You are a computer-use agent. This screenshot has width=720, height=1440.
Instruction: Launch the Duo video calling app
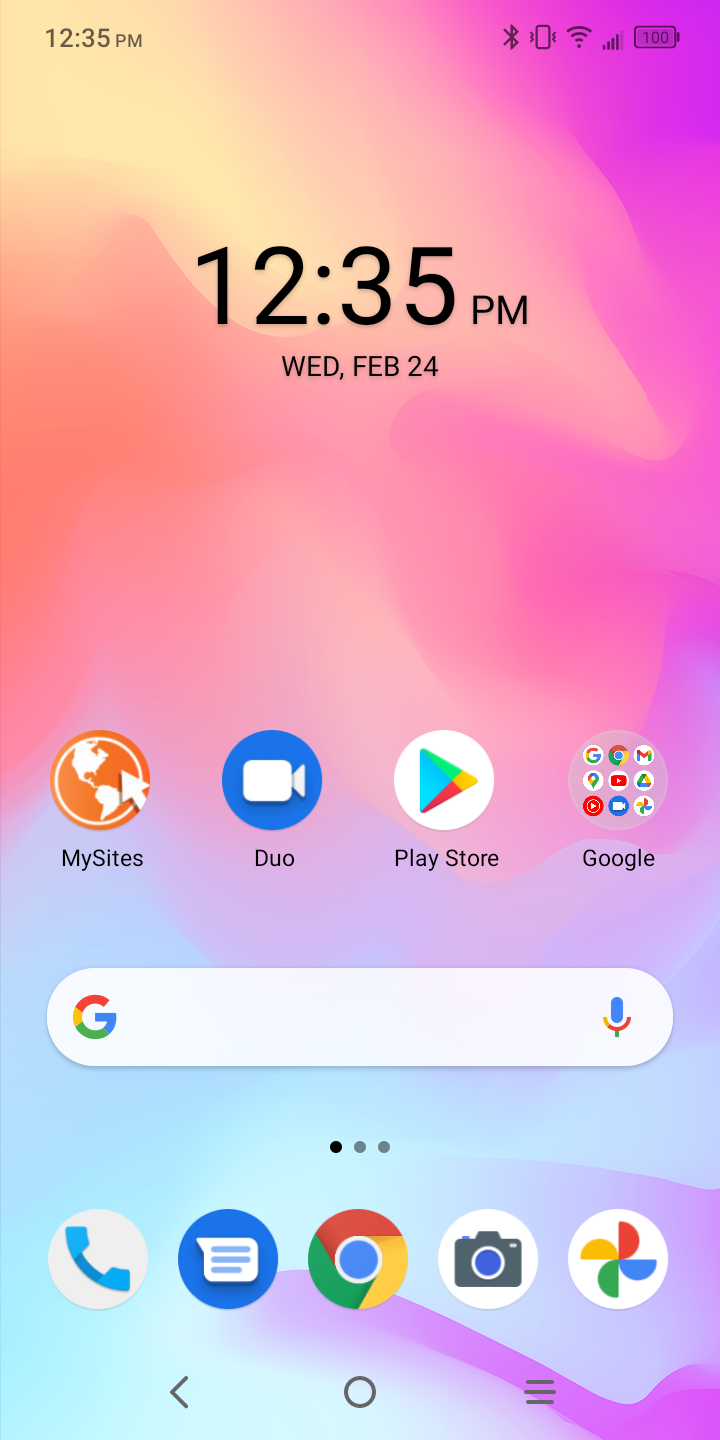tap(272, 781)
